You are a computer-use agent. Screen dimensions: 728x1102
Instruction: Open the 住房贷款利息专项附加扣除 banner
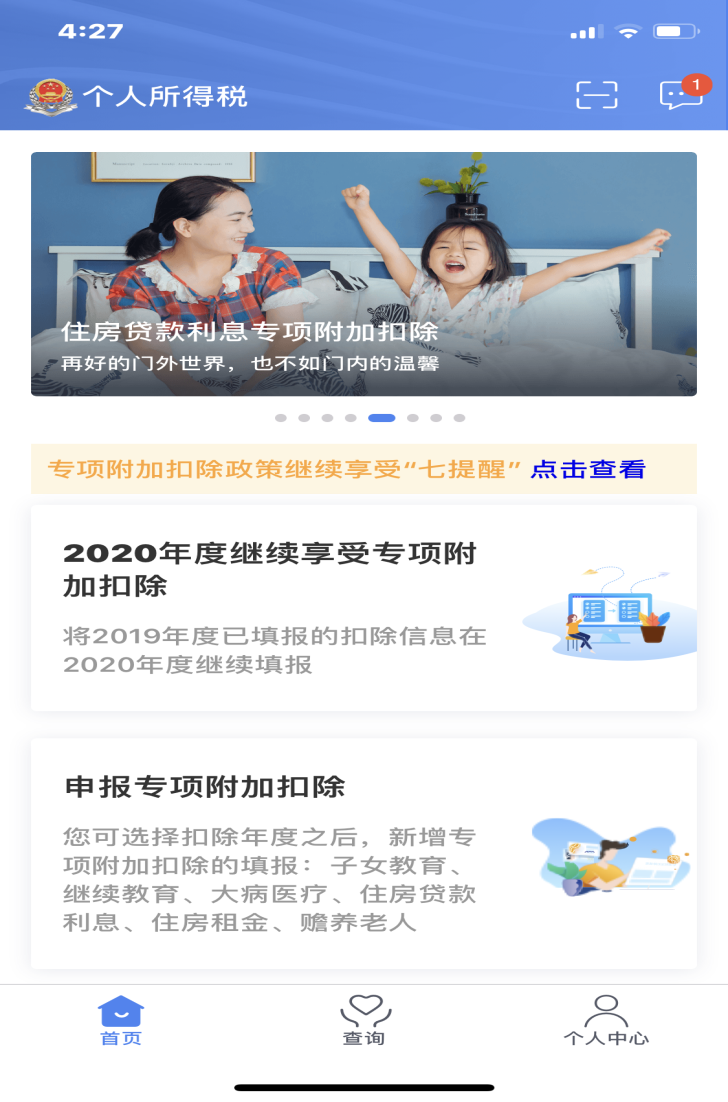point(364,274)
